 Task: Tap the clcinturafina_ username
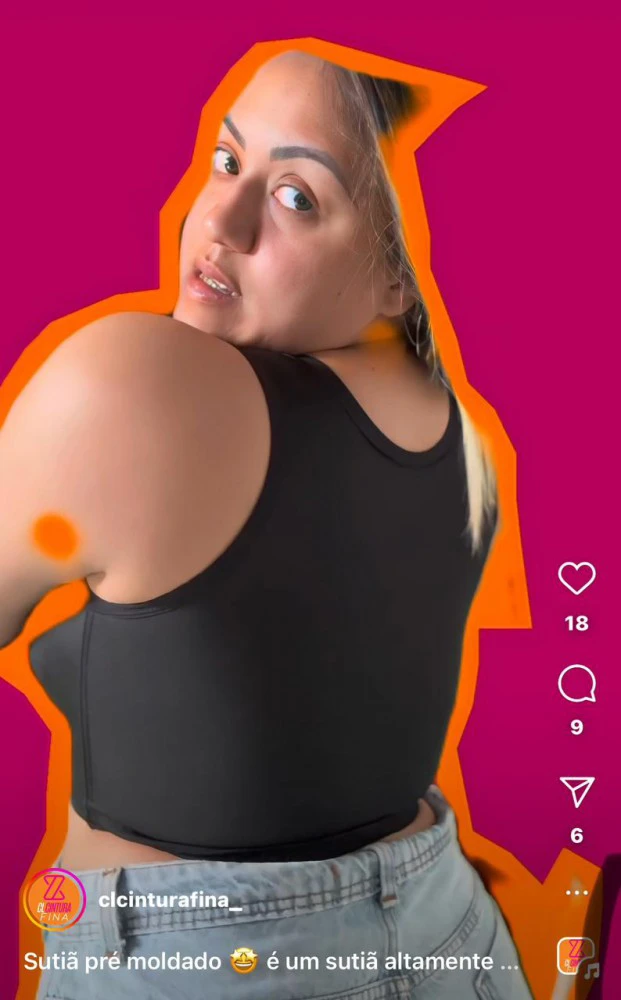tap(170, 900)
